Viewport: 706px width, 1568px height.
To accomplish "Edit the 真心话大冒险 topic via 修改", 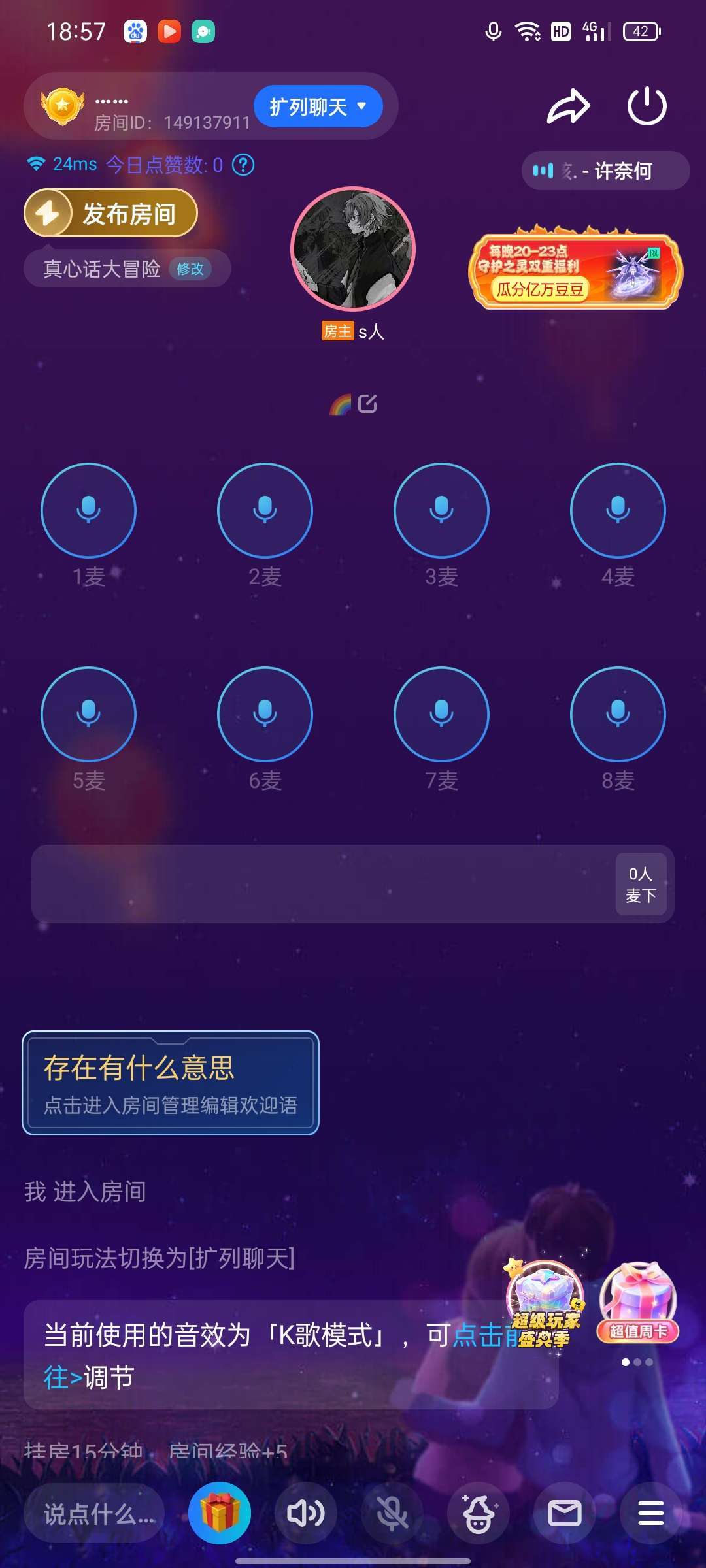I will 190,269.
